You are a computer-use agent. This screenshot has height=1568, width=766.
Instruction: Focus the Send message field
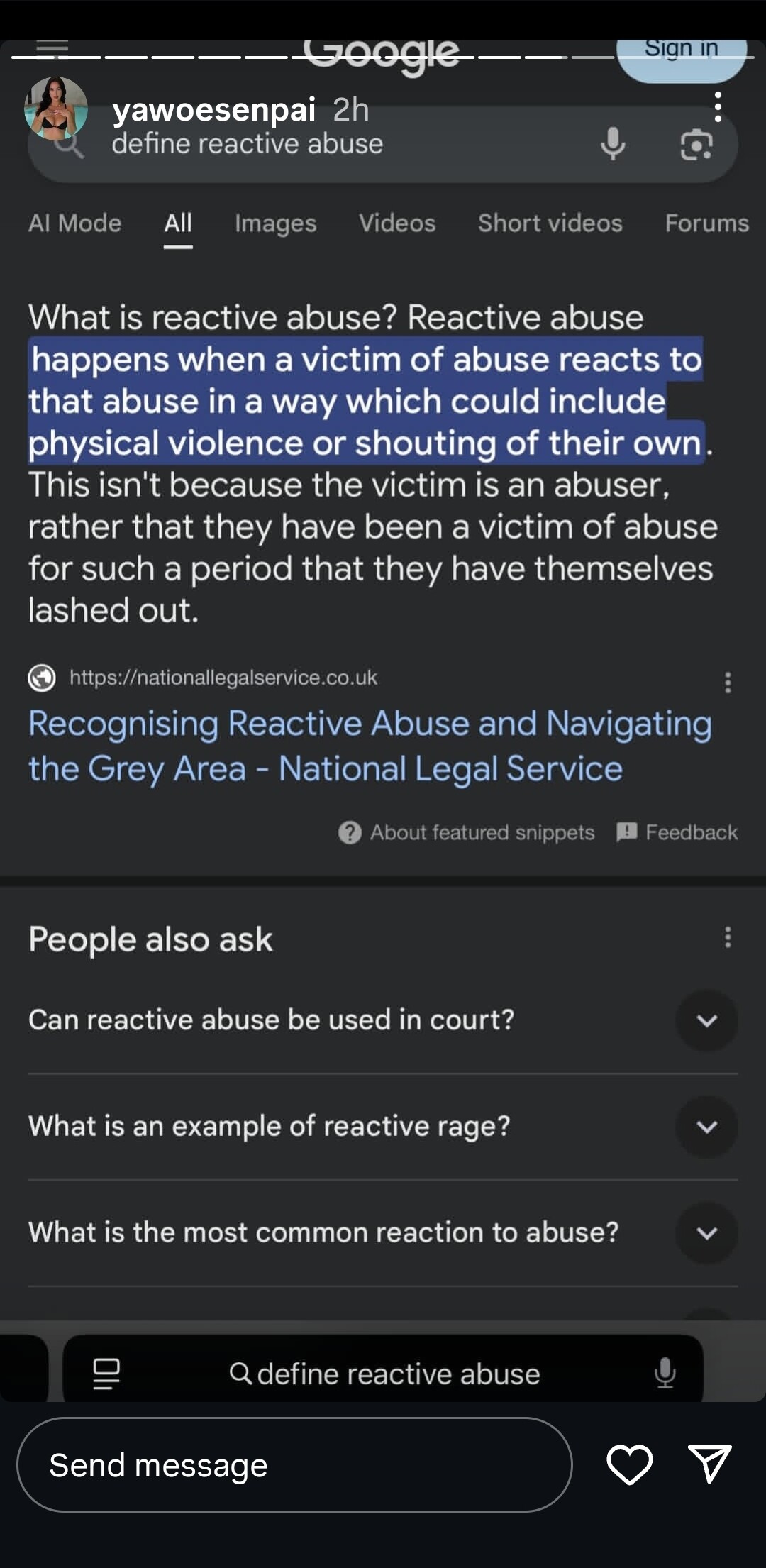(x=294, y=1464)
